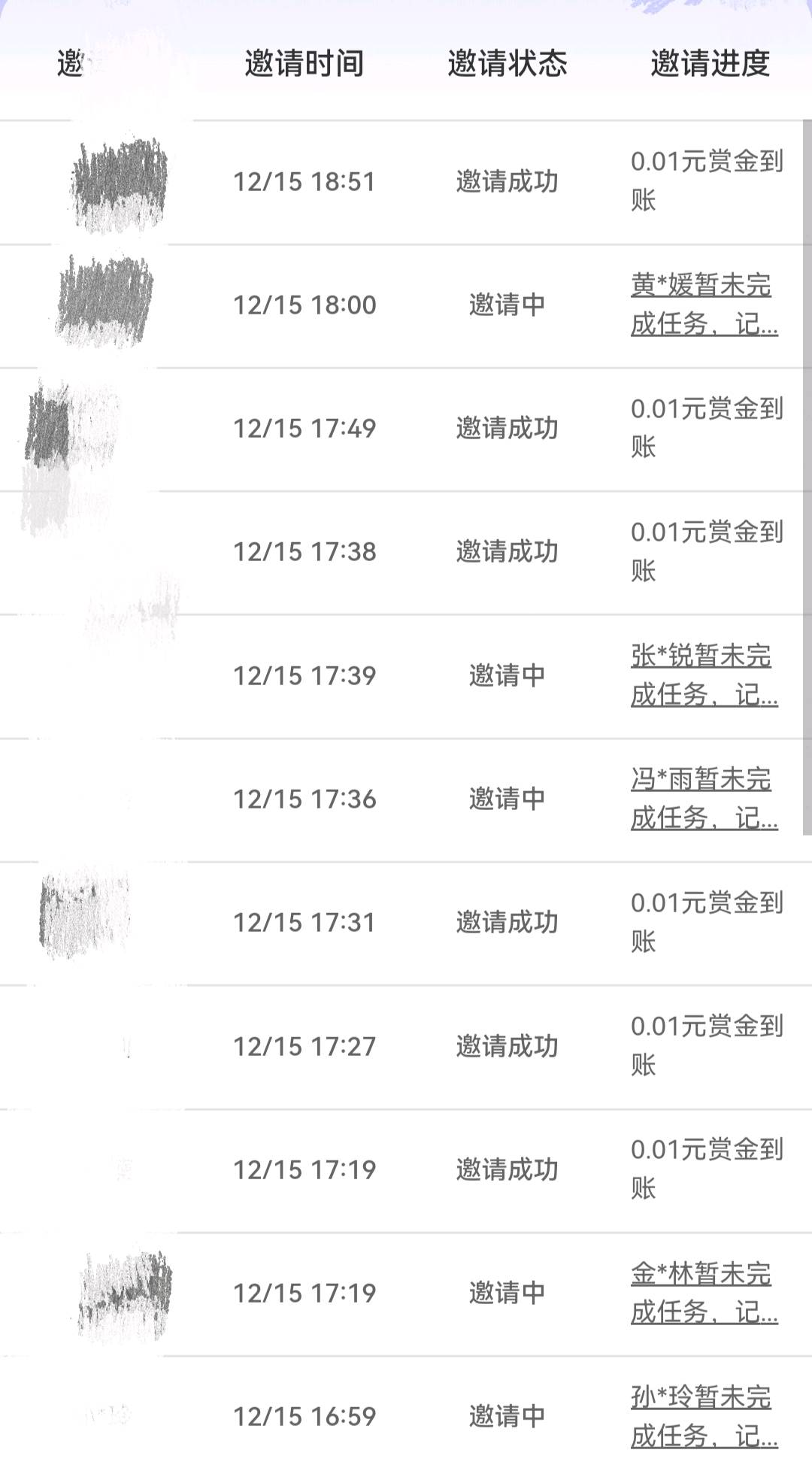This screenshot has height=1471, width=812.
Task: Click 邀请中 status in the 18:00 row
Action: tap(508, 305)
